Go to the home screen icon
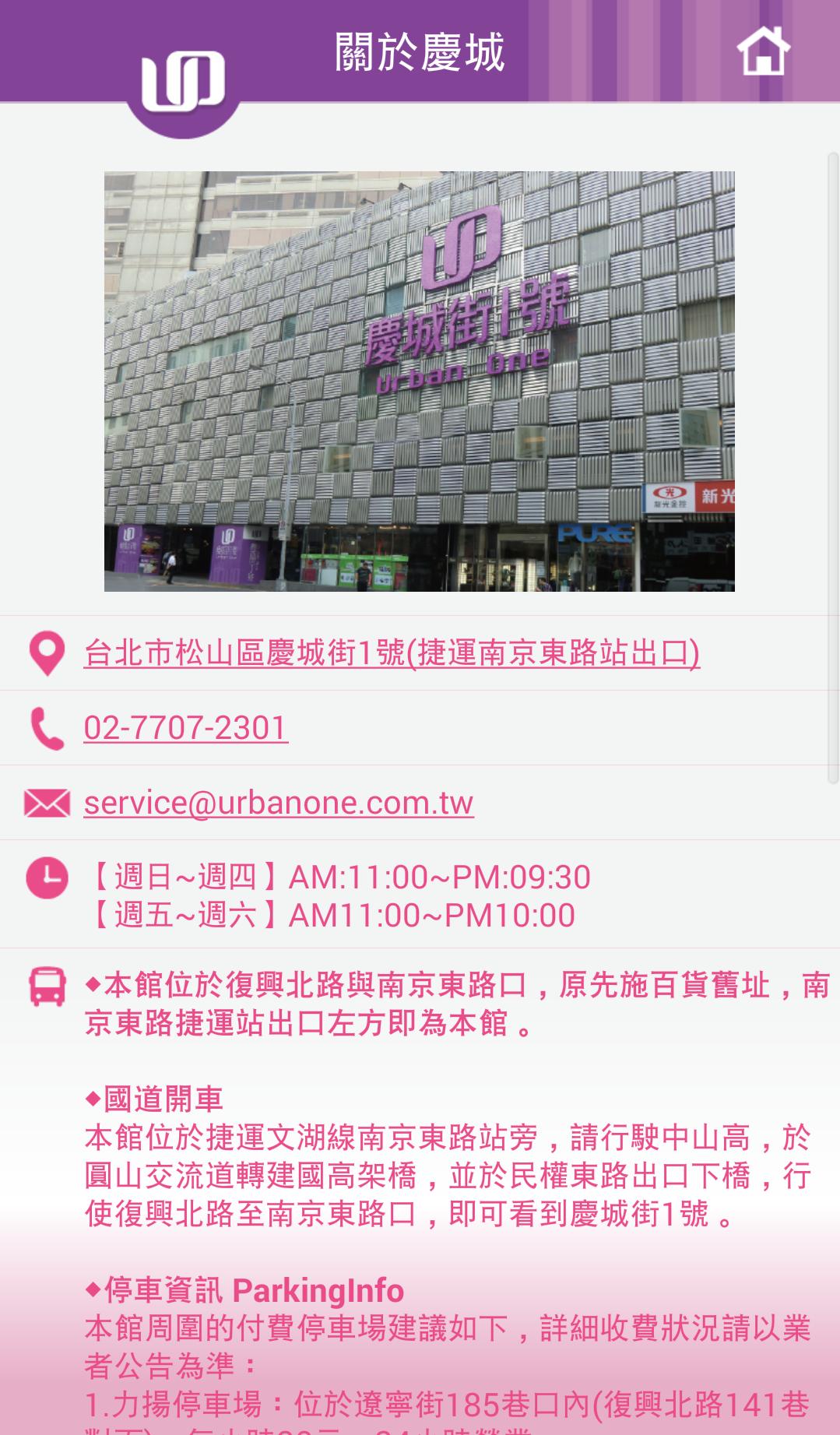Viewport: 840px width, 1435px height. click(x=762, y=51)
